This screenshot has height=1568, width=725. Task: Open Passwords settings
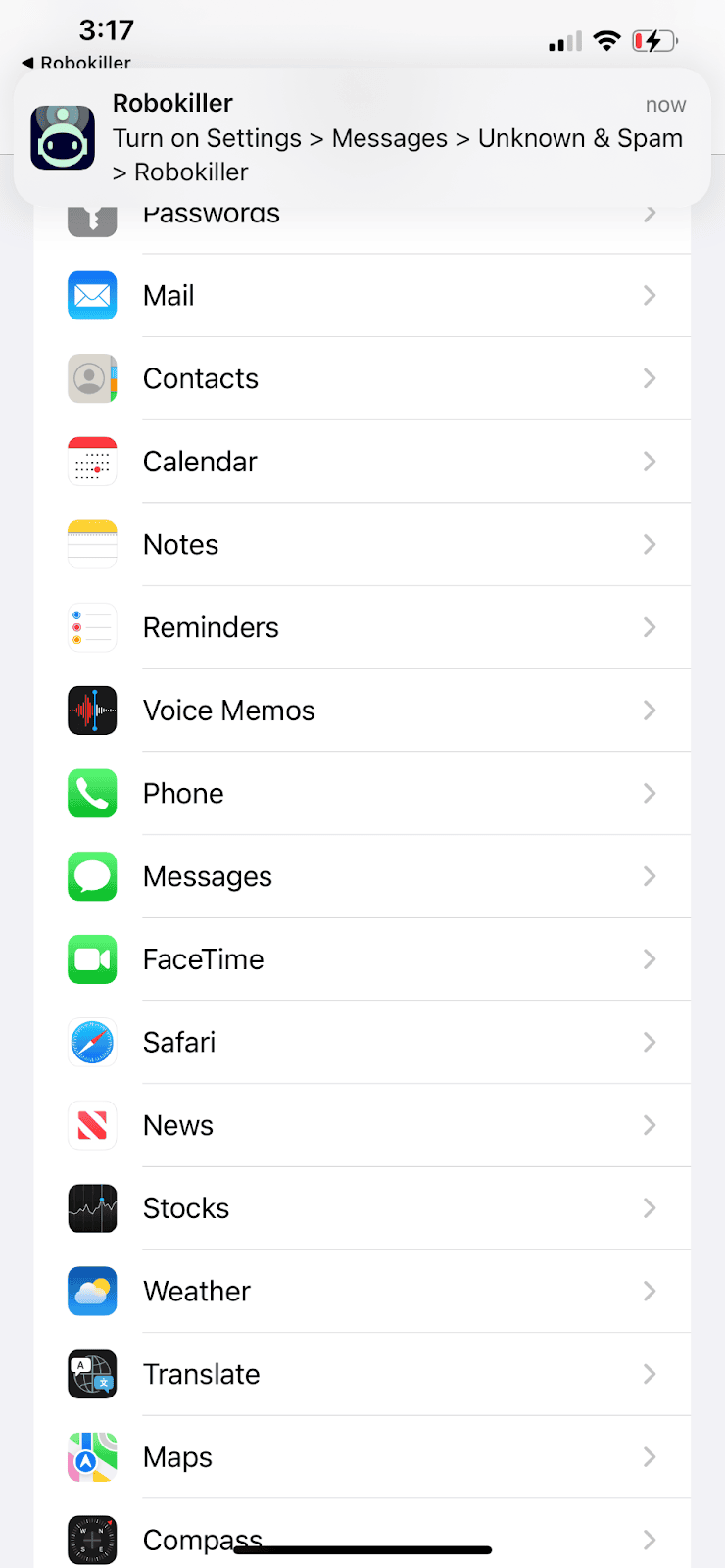click(362, 218)
